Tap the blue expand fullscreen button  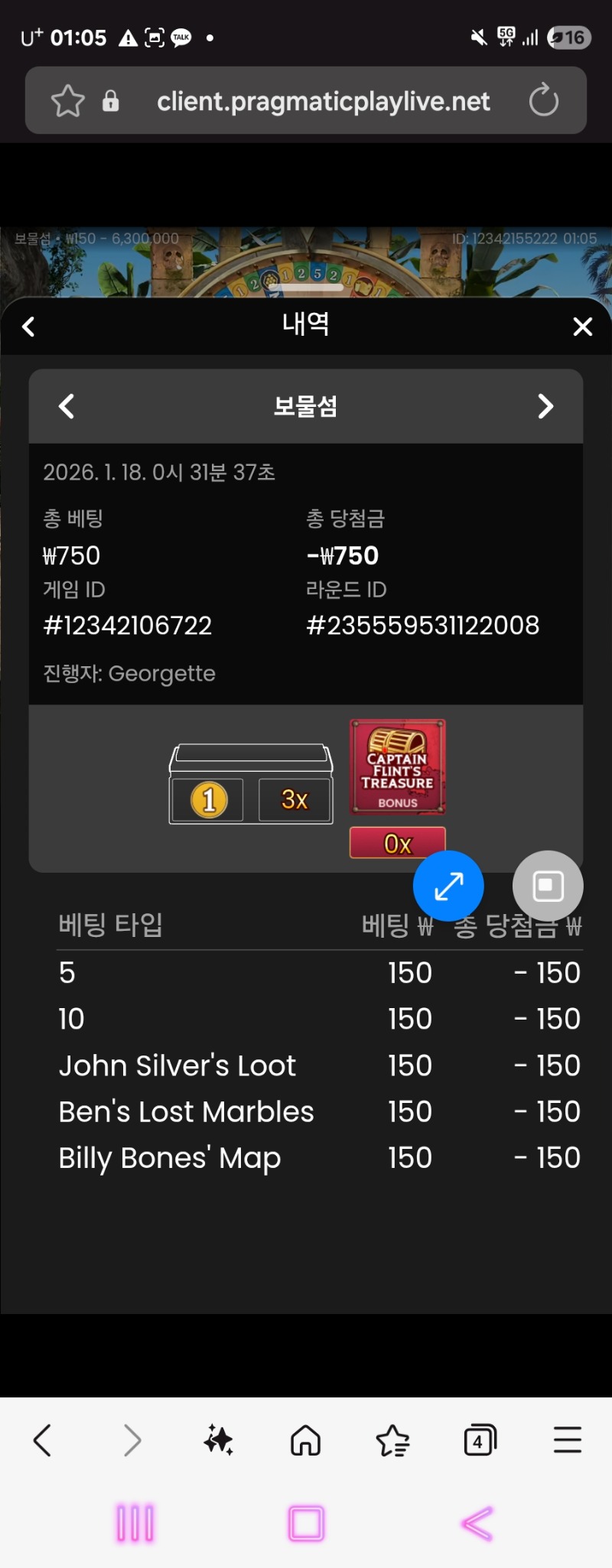[x=448, y=886]
